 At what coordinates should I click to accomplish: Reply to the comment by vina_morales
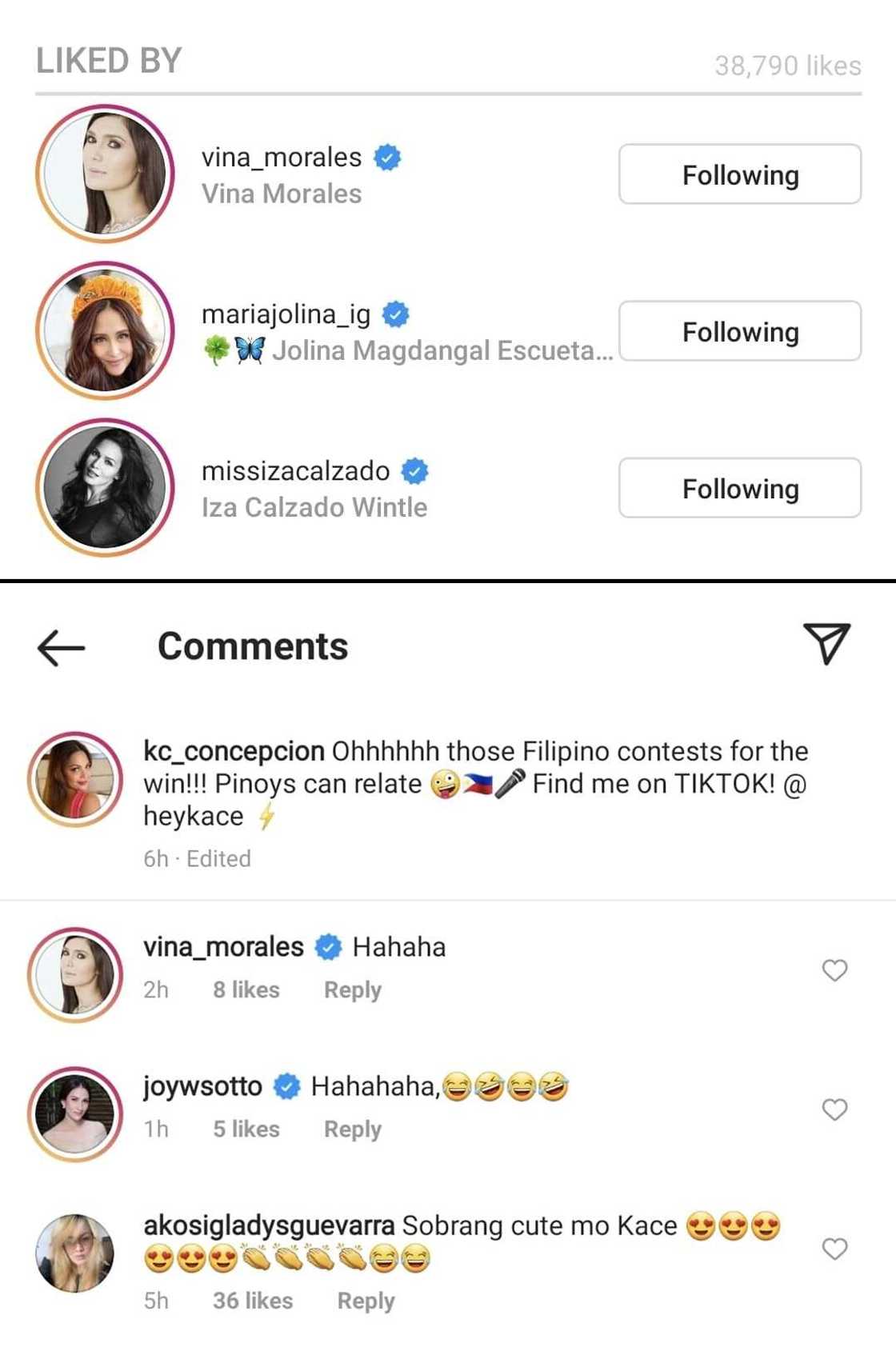click(352, 990)
